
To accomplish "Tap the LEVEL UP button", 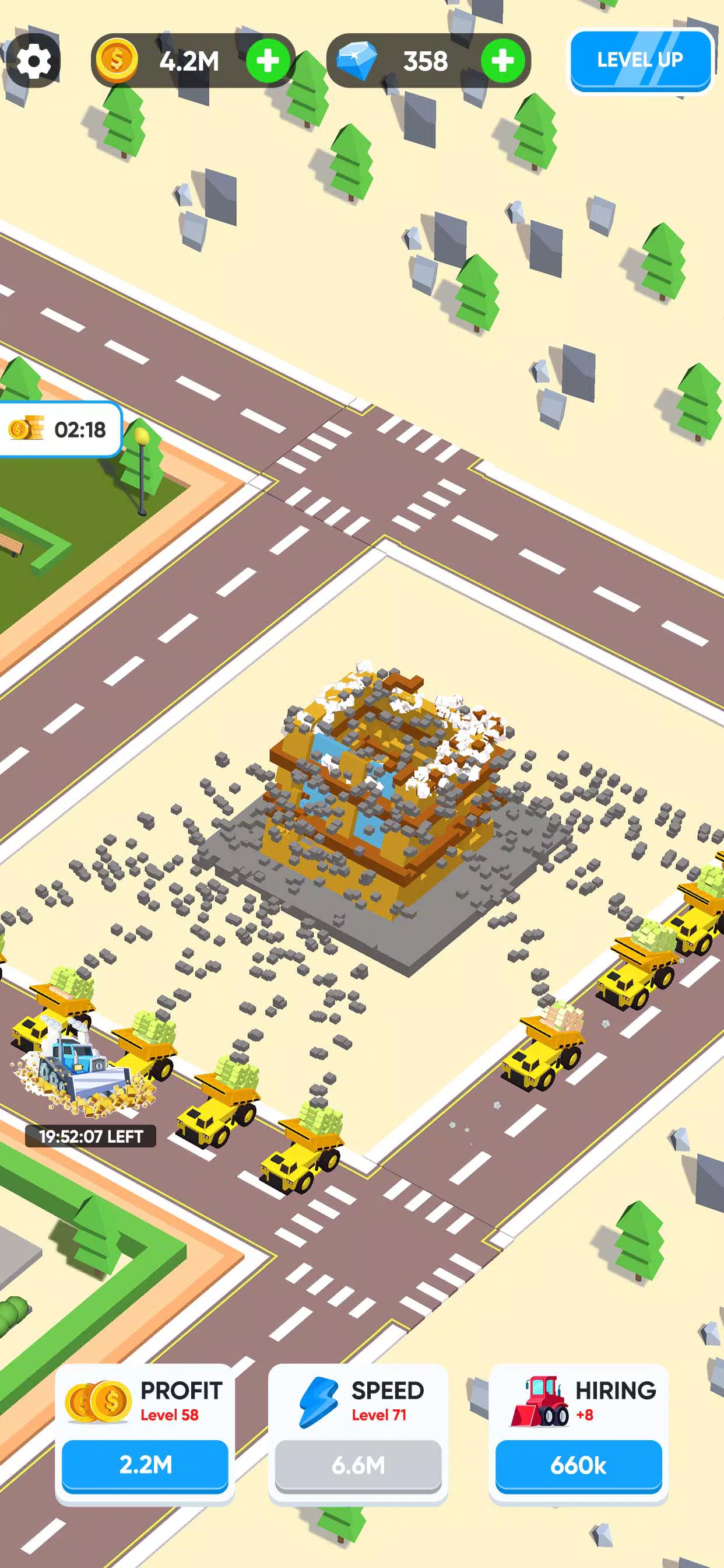I will coord(639,60).
